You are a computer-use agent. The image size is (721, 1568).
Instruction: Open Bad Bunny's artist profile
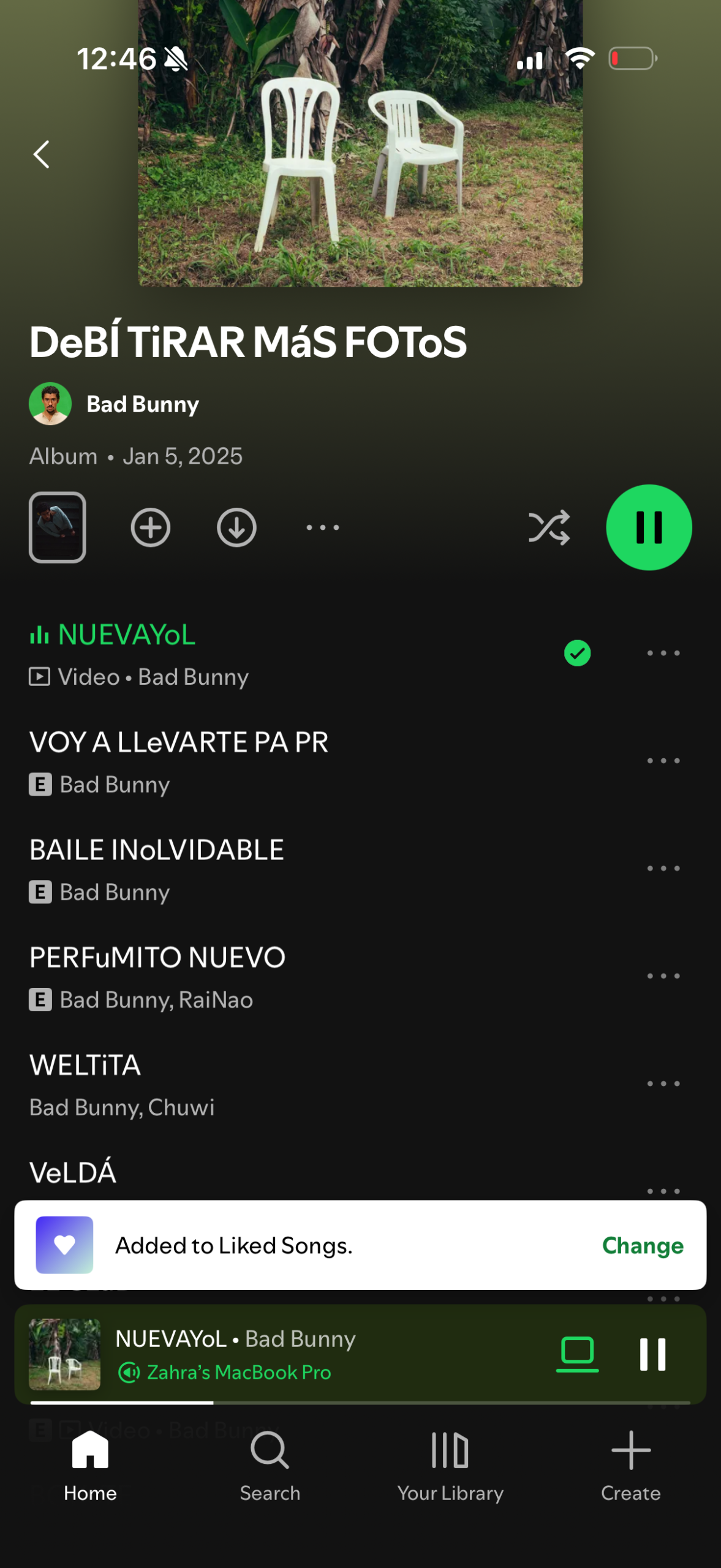[x=142, y=404]
